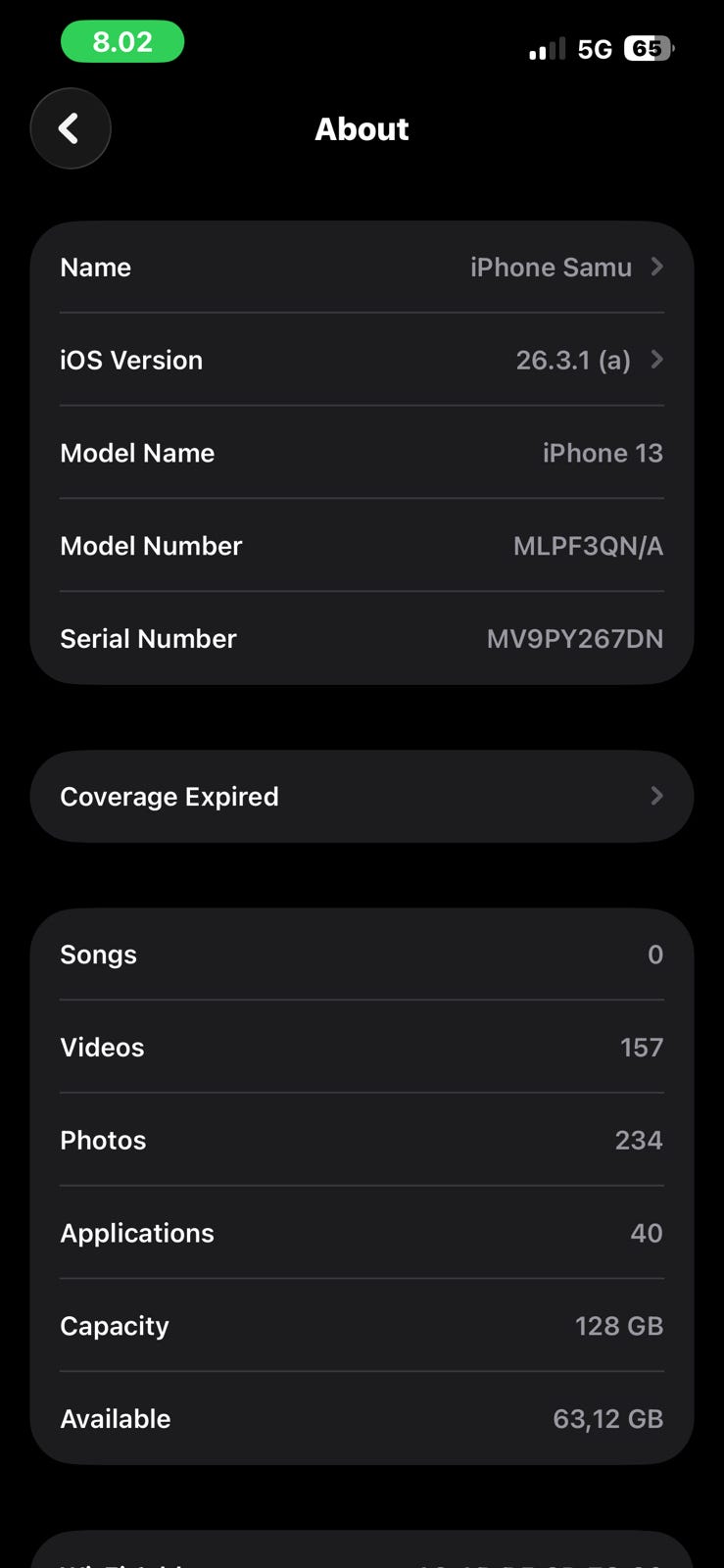Screen dimensions: 724x1568
Task: Open the Name row iPhone Samu
Action: tap(362, 268)
